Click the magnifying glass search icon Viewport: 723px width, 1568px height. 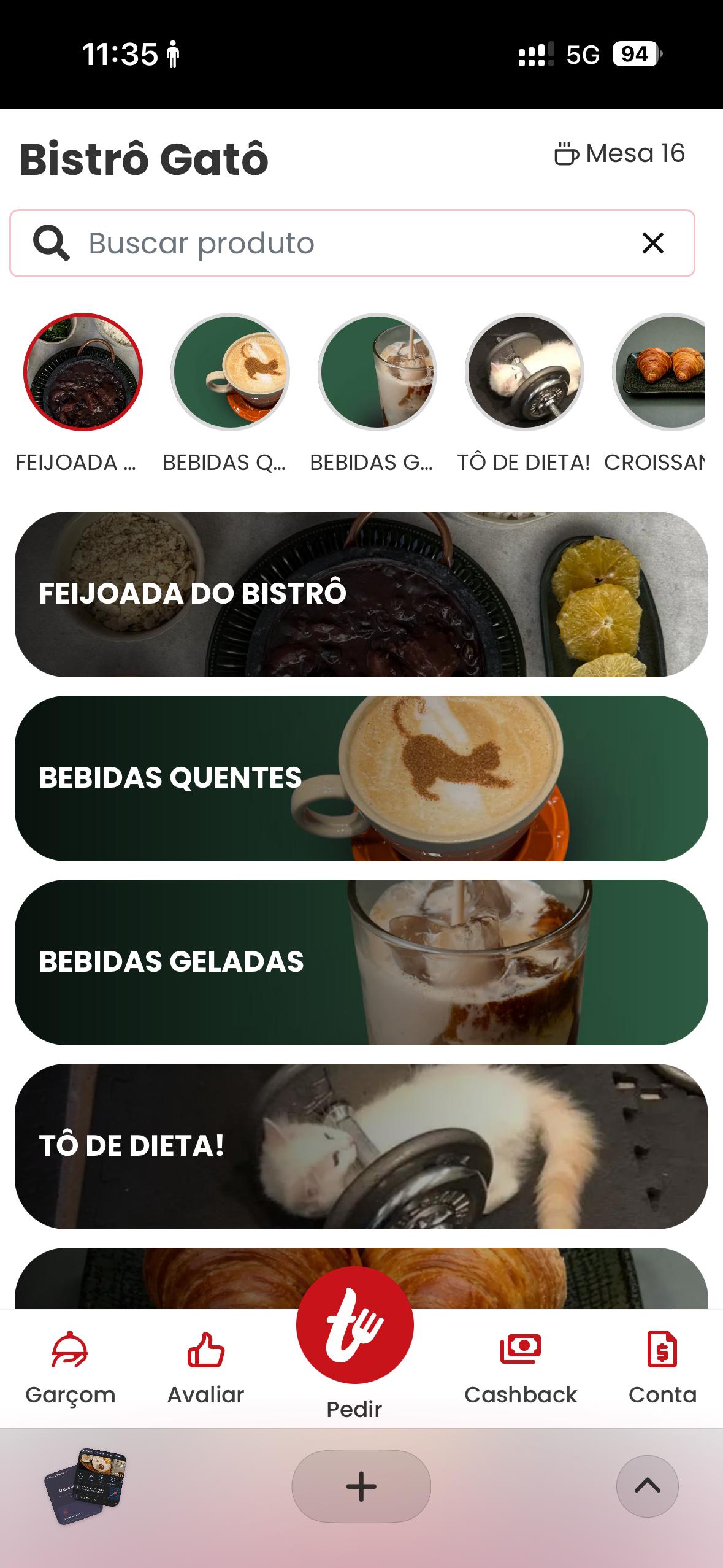[x=51, y=242]
